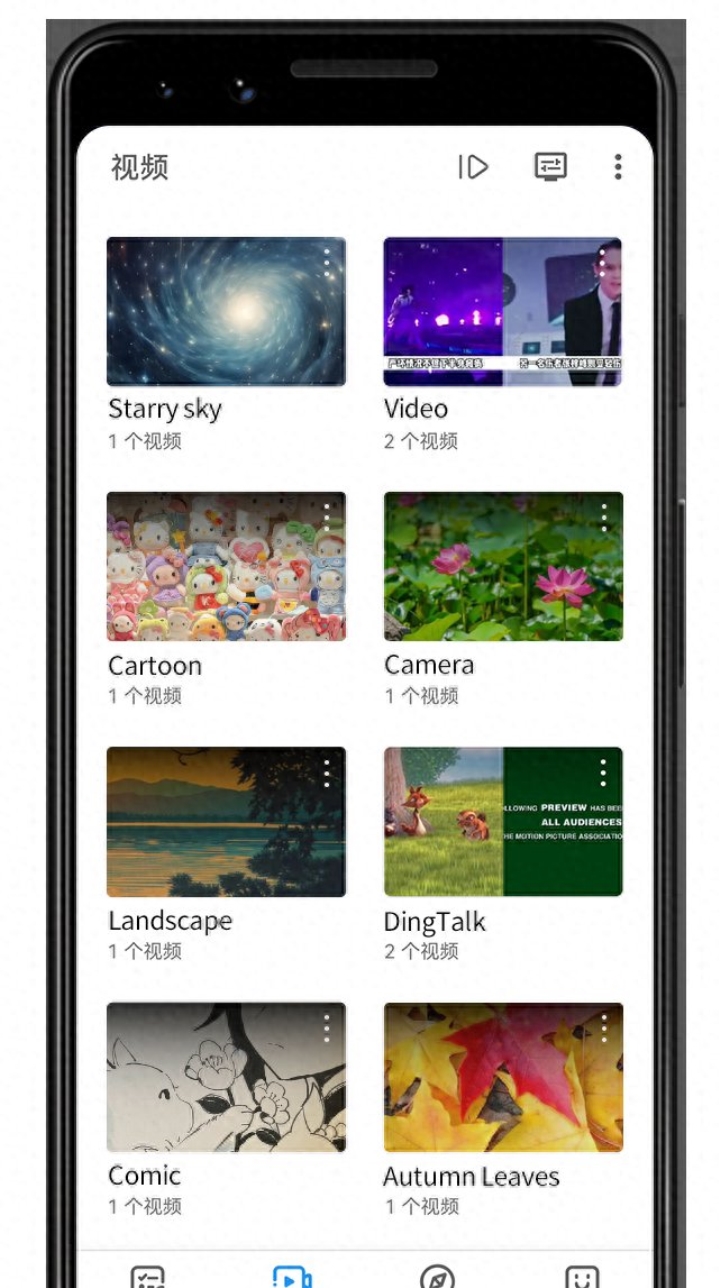
Task: Open the Starry sky video folder
Action: point(226,312)
